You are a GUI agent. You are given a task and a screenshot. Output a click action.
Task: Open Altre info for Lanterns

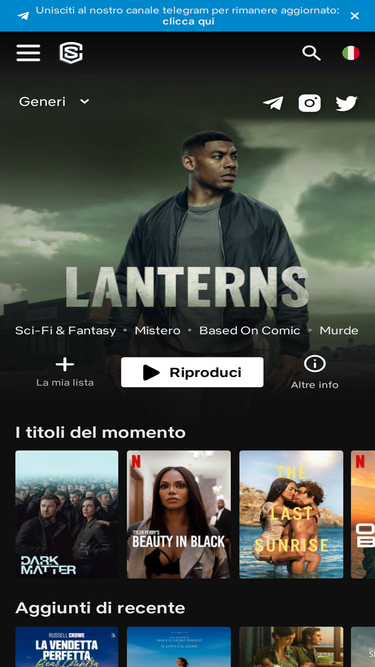[x=315, y=373]
